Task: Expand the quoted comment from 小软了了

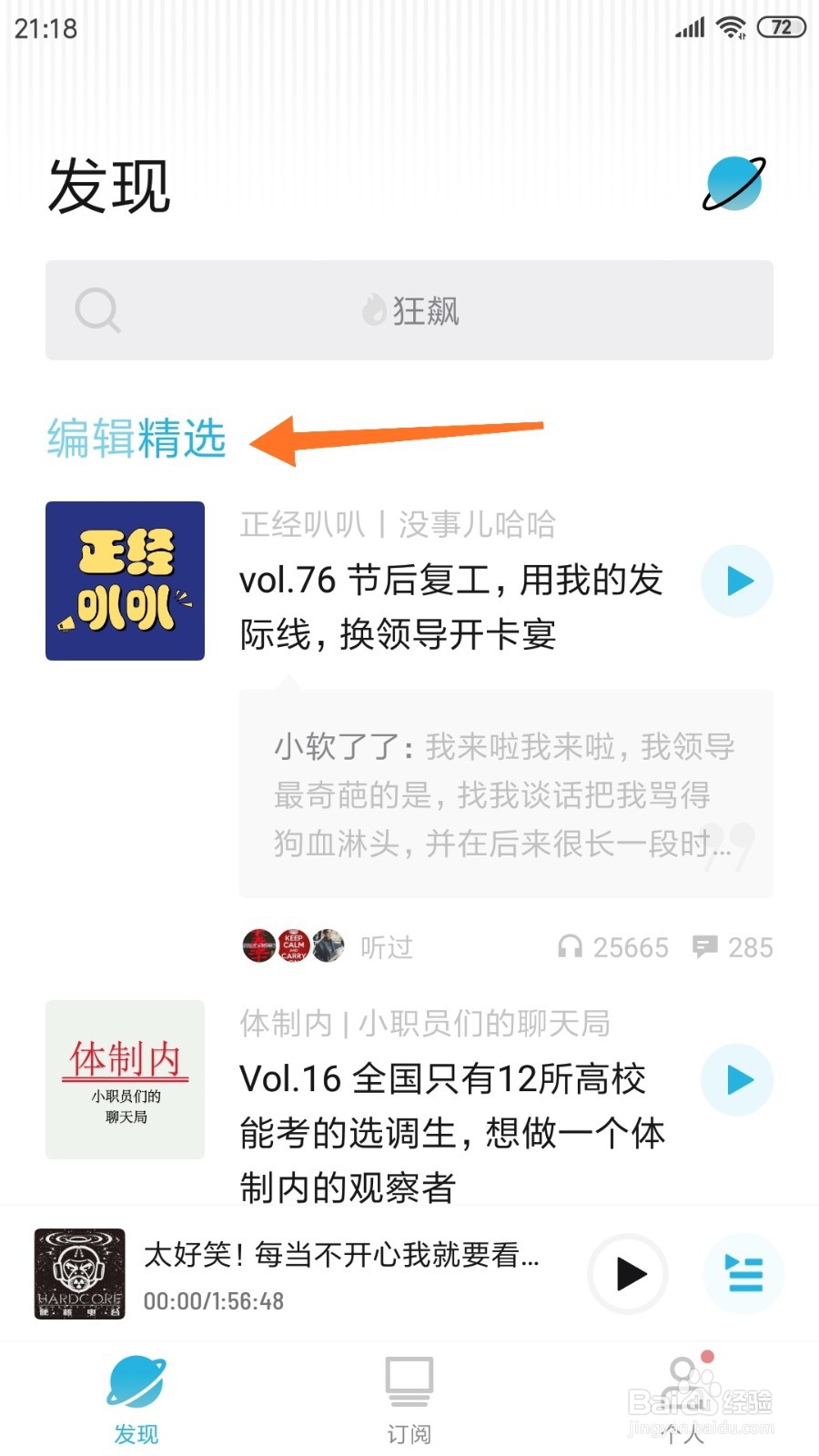Action: pyautogui.click(x=506, y=794)
